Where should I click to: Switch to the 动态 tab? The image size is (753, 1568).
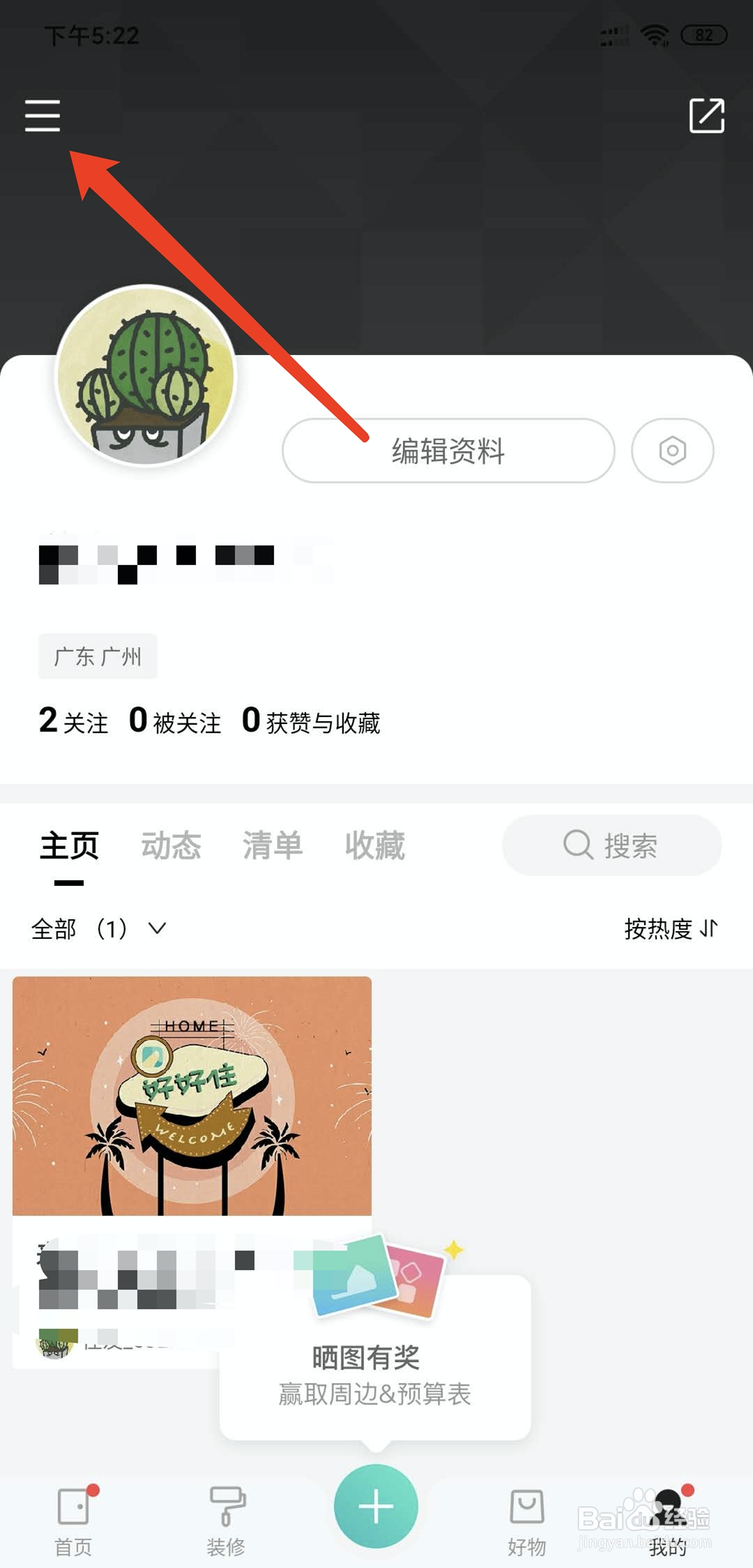(171, 845)
